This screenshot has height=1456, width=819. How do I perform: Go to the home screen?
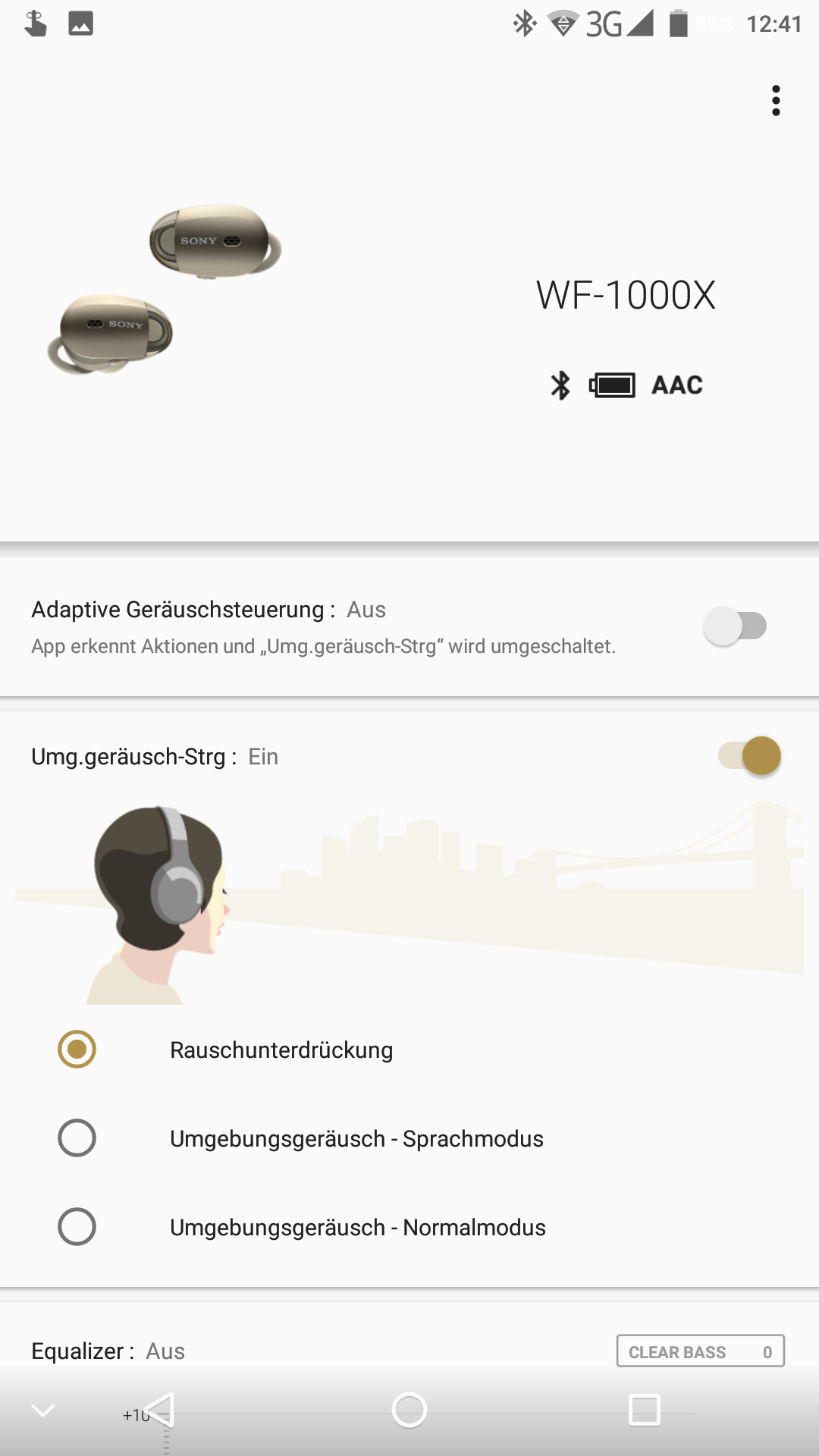[x=409, y=1410]
